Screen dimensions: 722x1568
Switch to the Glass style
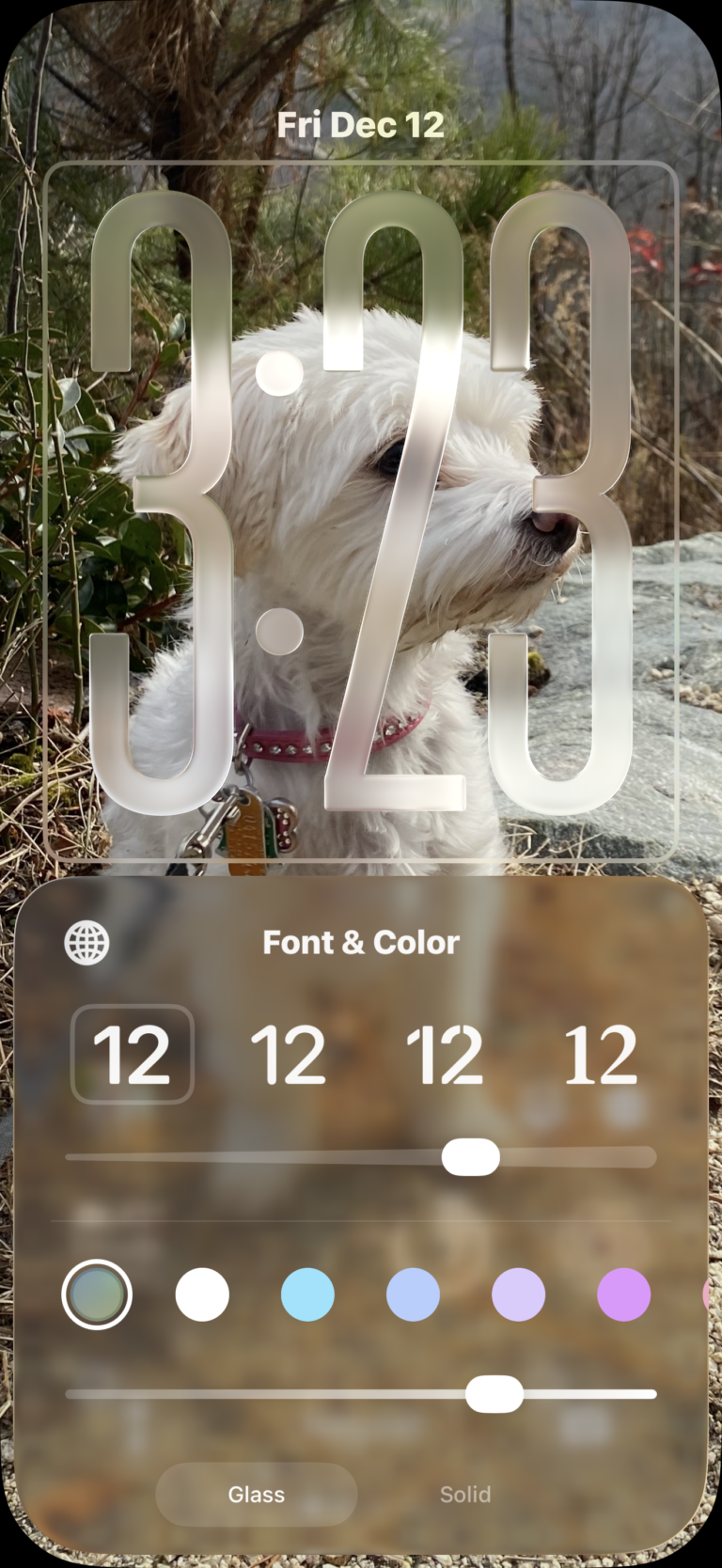256,1494
